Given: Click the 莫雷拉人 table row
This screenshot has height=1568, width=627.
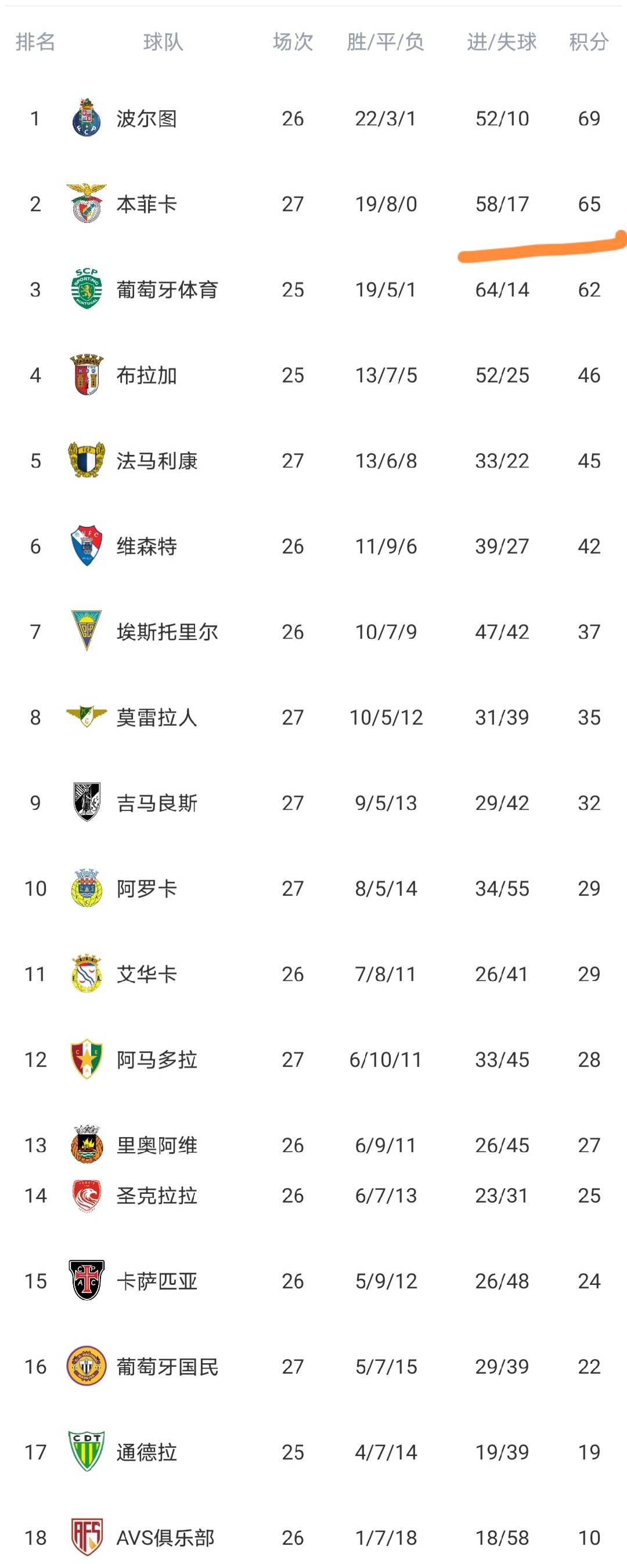Looking at the screenshot, I should tap(305, 717).
